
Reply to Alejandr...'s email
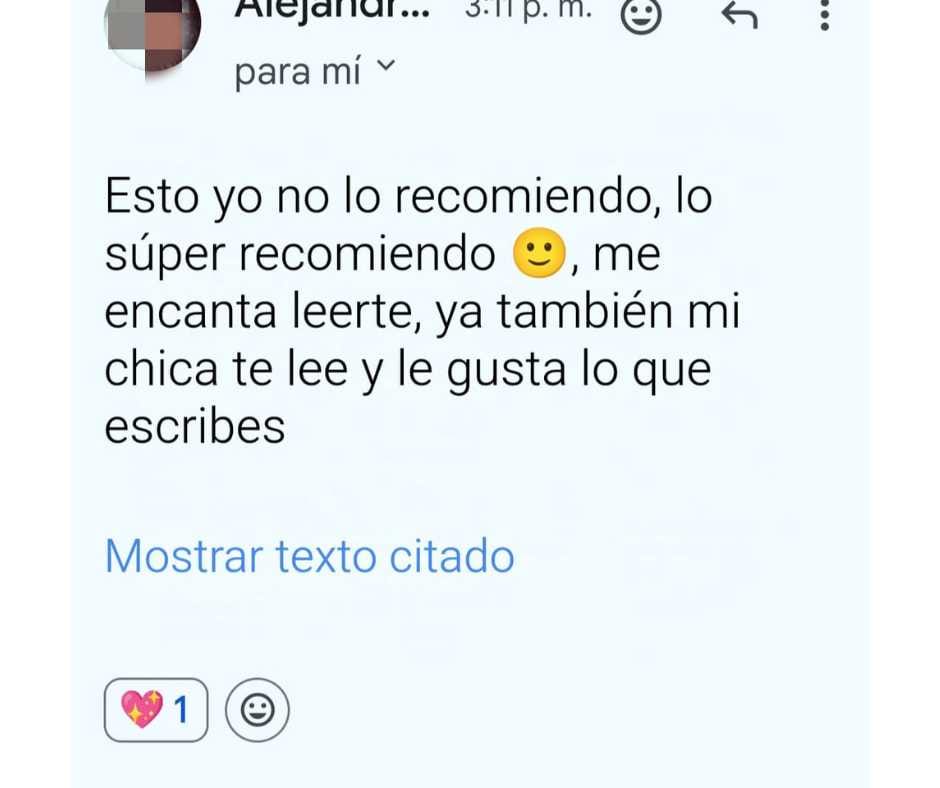(x=739, y=15)
